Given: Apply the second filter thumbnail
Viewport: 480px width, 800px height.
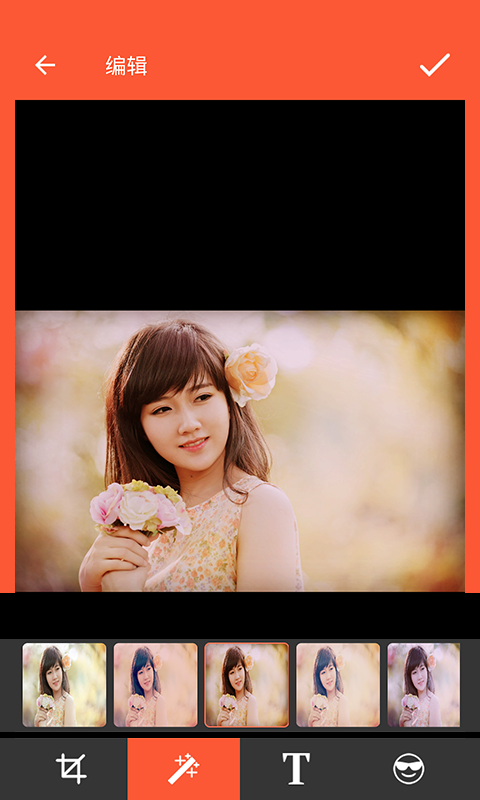Looking at the screenshot, I should [156, 685].
